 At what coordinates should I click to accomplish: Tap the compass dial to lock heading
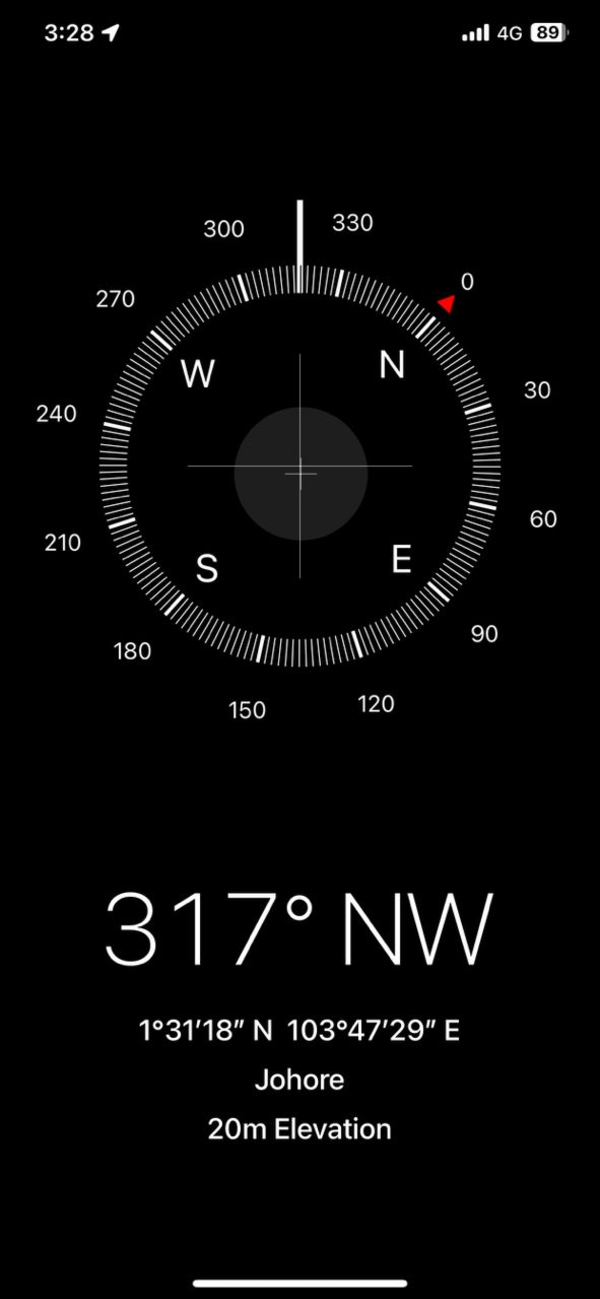300,465
